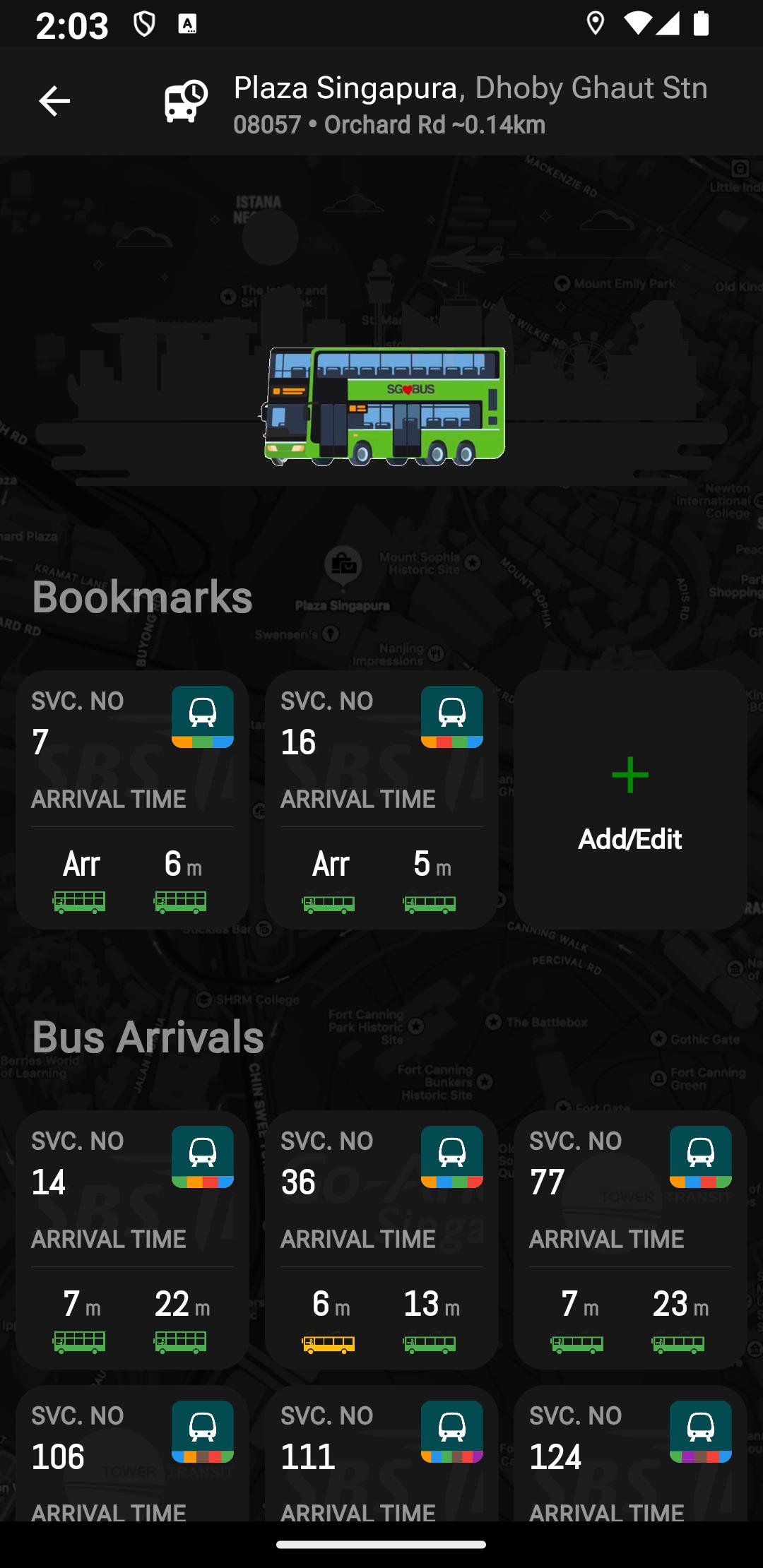View bus service 124 card
Viewport: 763px width, 1568px height.
630,1455
